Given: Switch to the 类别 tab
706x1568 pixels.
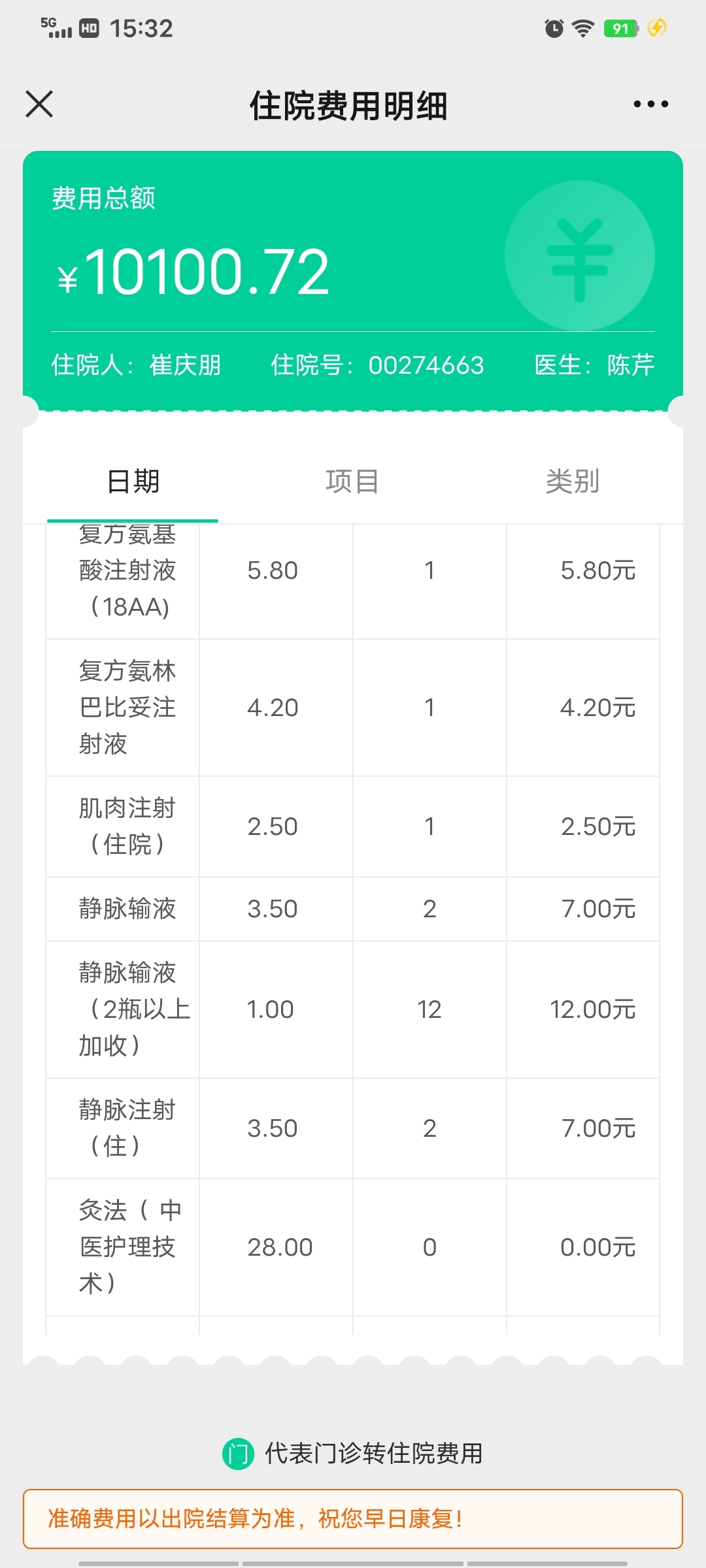Looking at the screenshot, I should coord(573,482).
